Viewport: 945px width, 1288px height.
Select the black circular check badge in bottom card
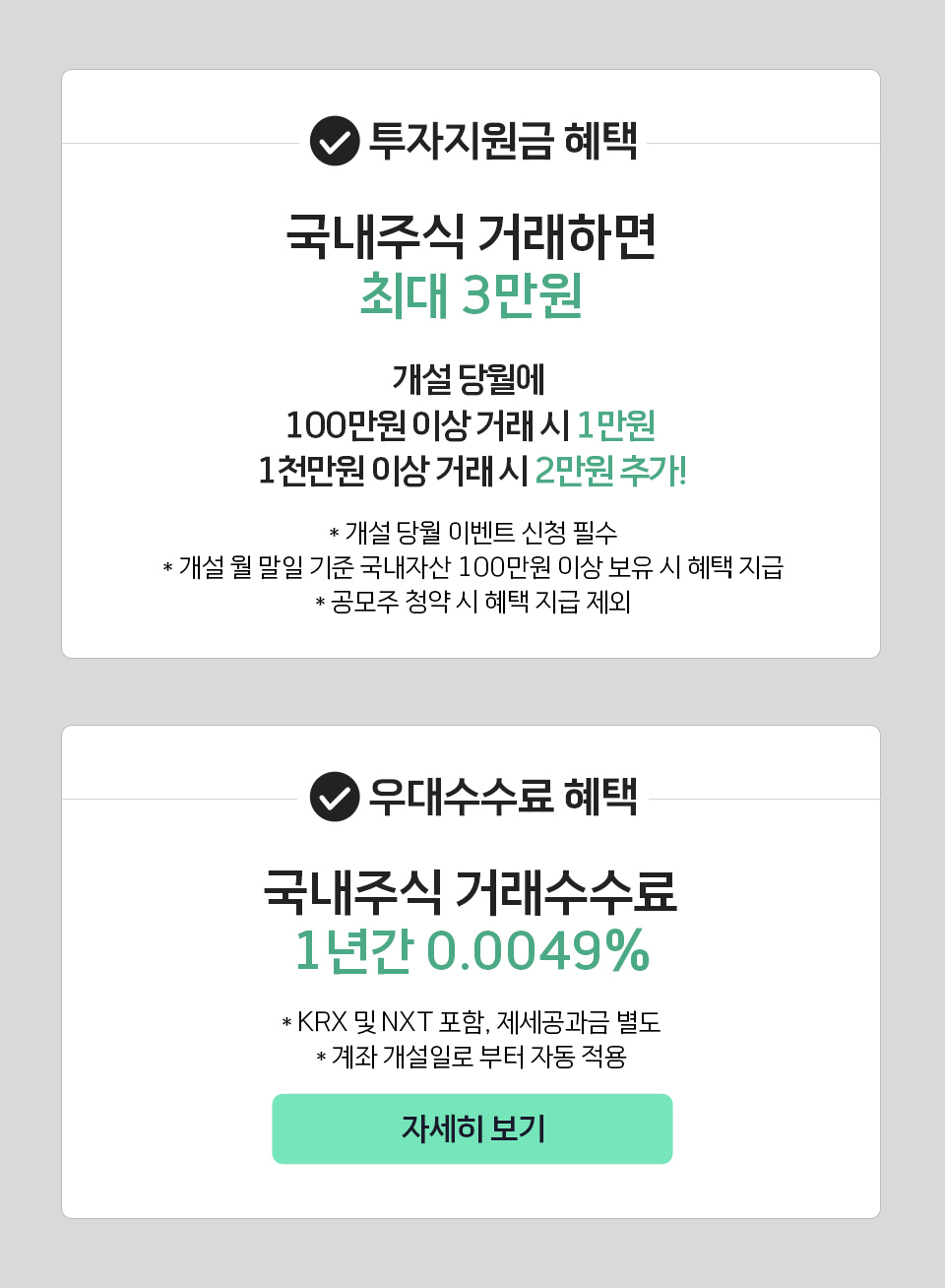click(x=335, y=799)
